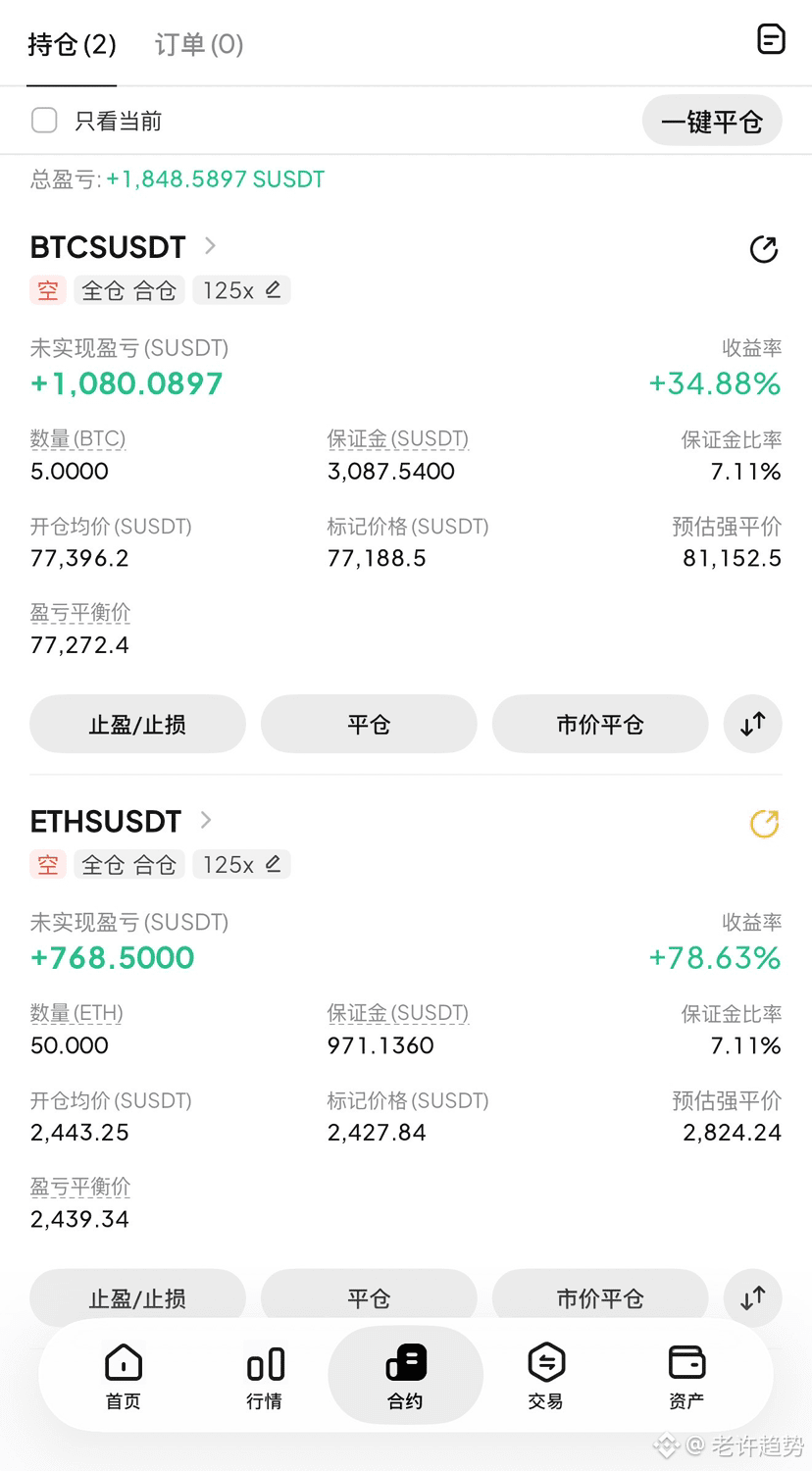Share the BTCSUSDT position
This screenshot has height=1471, width=812.
click(x=764, y=250)
